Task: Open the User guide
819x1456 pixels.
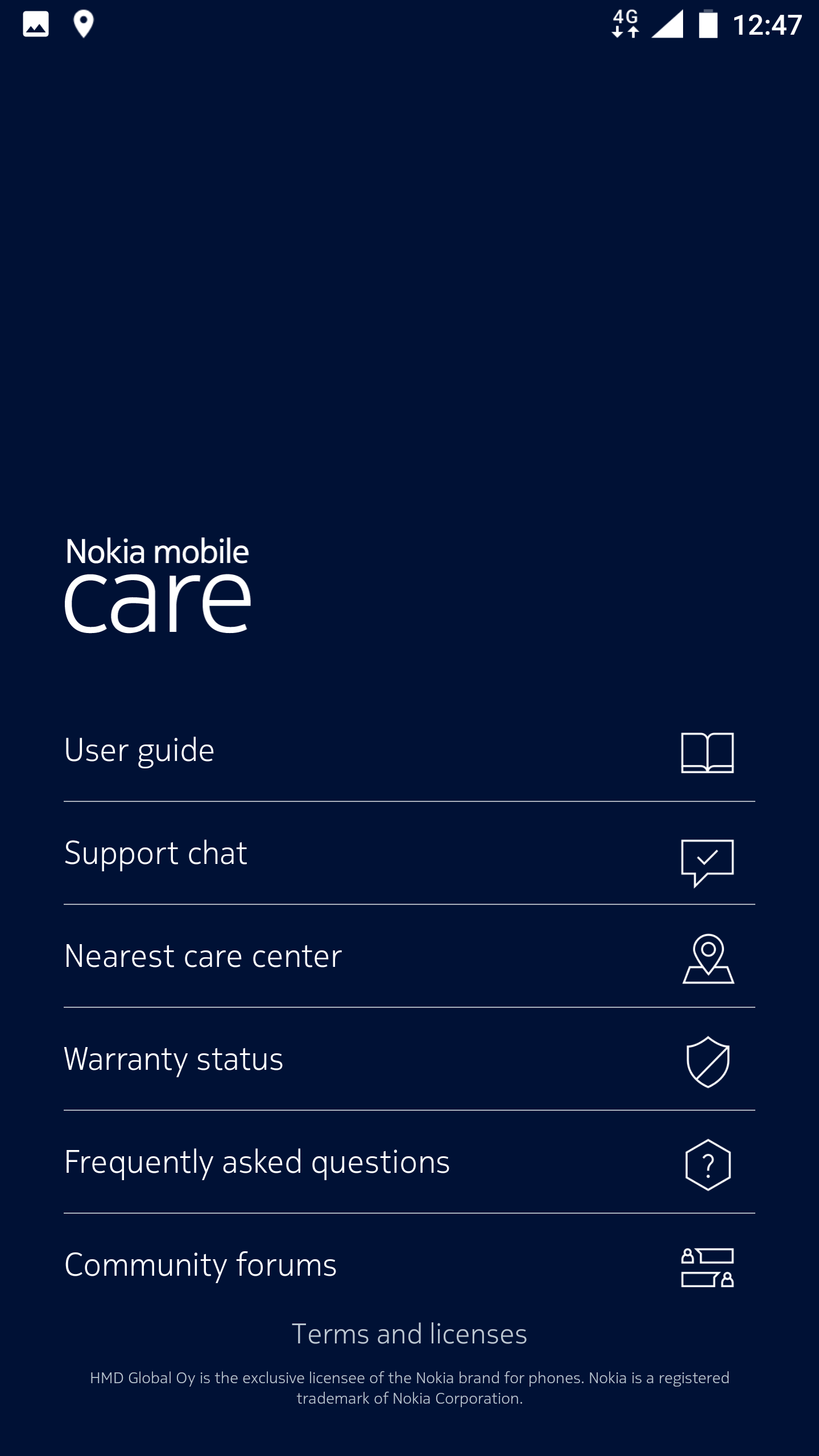Action: click(x=409, y=751)
